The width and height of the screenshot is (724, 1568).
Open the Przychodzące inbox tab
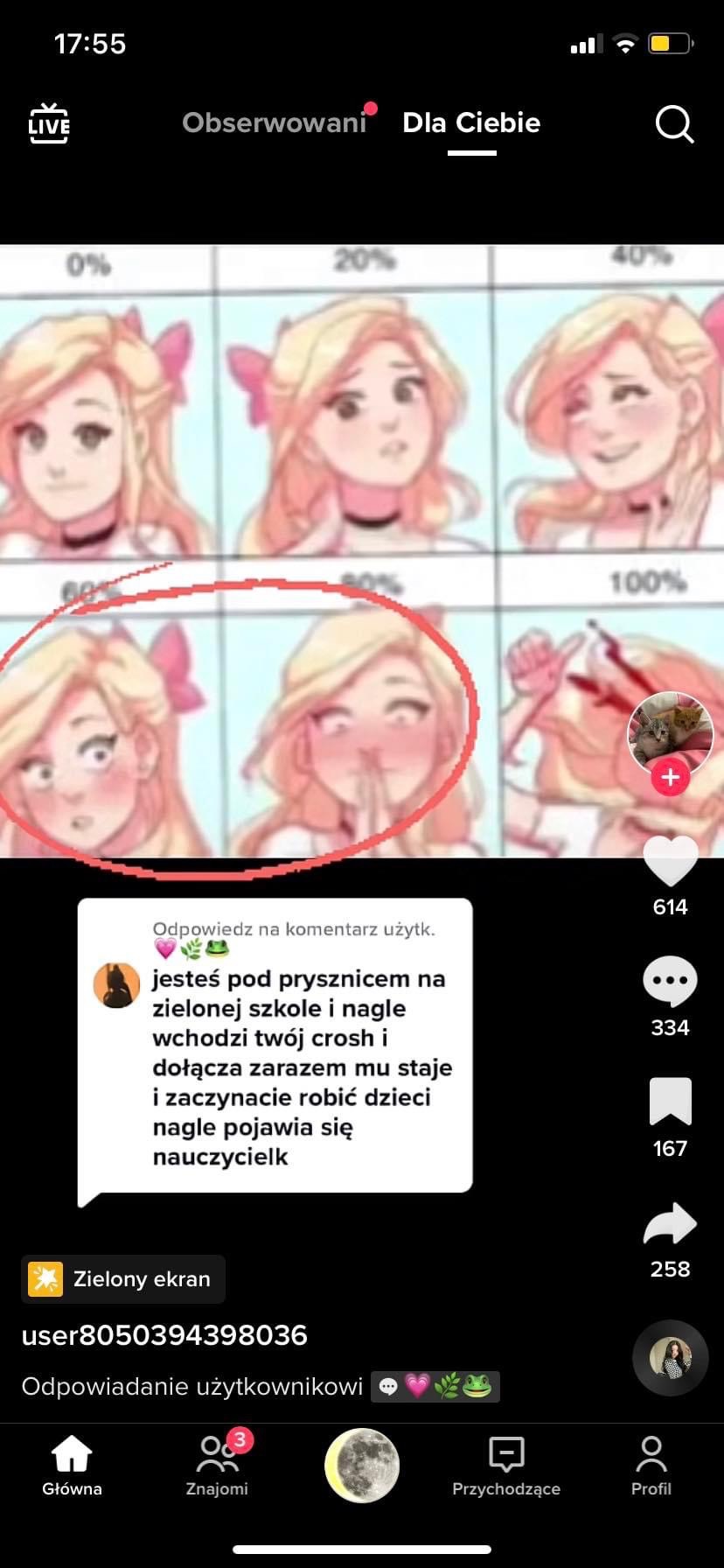click(x=506, y=1465)
